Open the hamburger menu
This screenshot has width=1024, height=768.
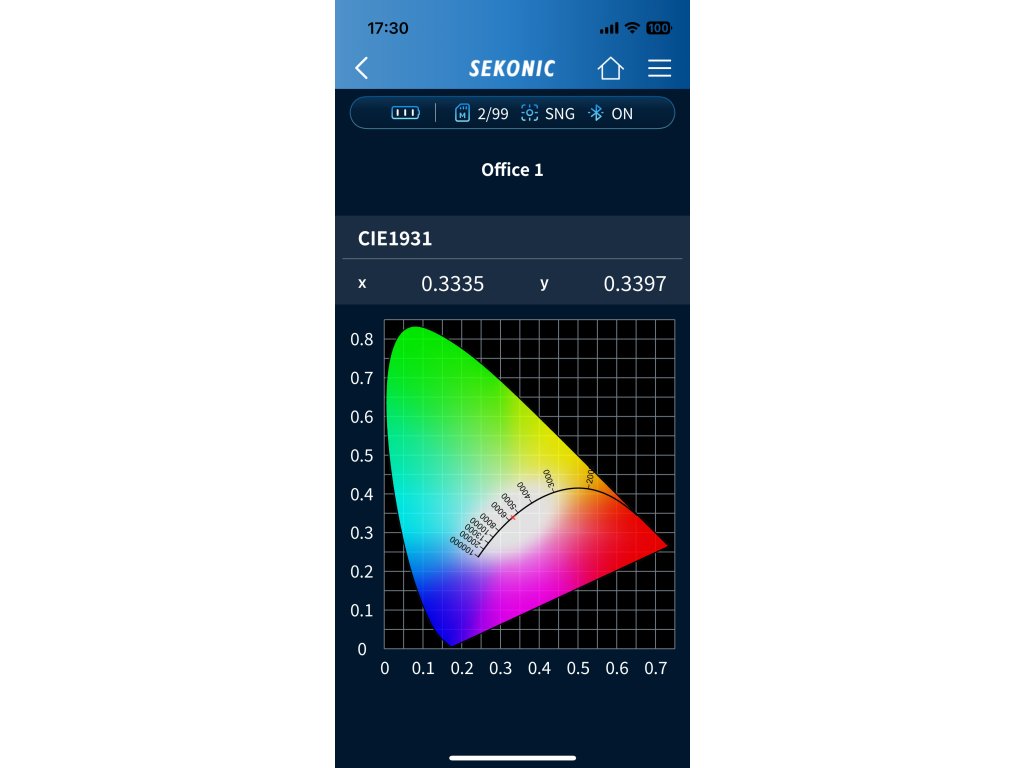coord(659,68)
